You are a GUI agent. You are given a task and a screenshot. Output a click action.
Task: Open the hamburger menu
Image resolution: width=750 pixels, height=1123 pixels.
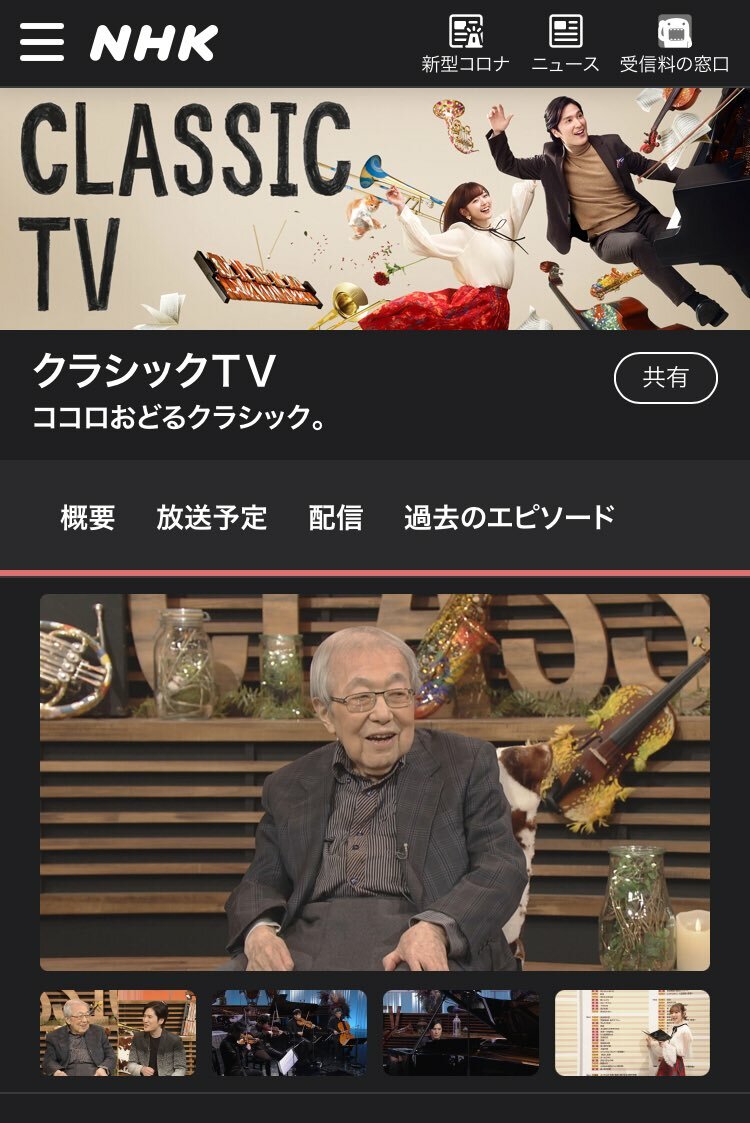tap(42, 42)
